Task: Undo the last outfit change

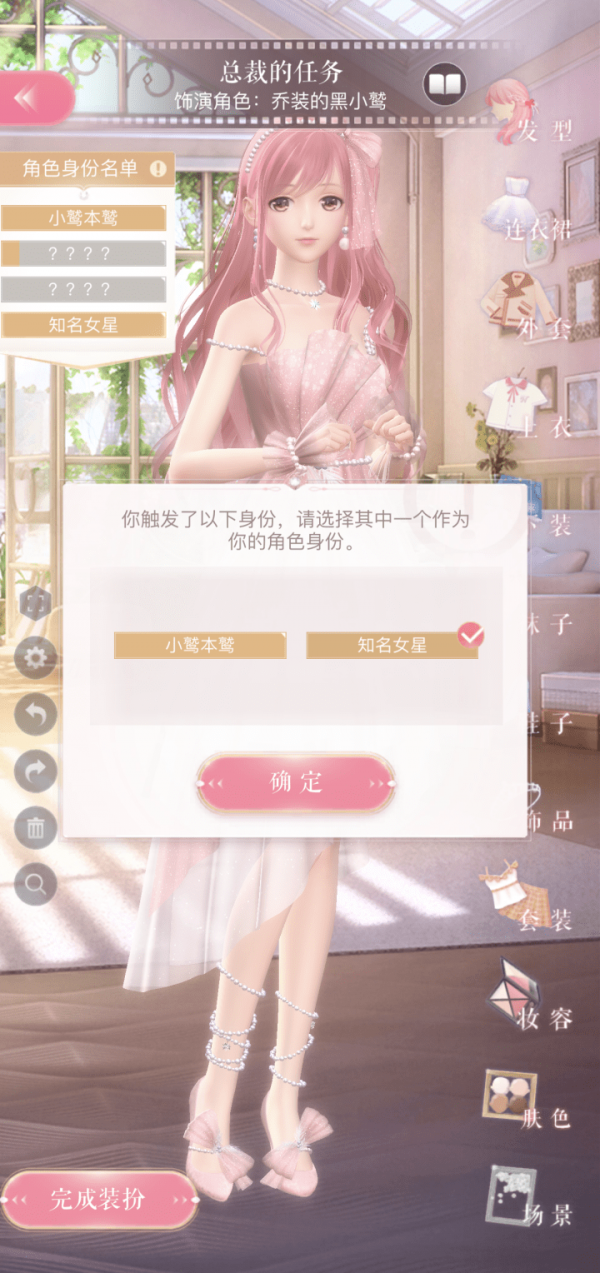Action: click(x=35, y=714)
